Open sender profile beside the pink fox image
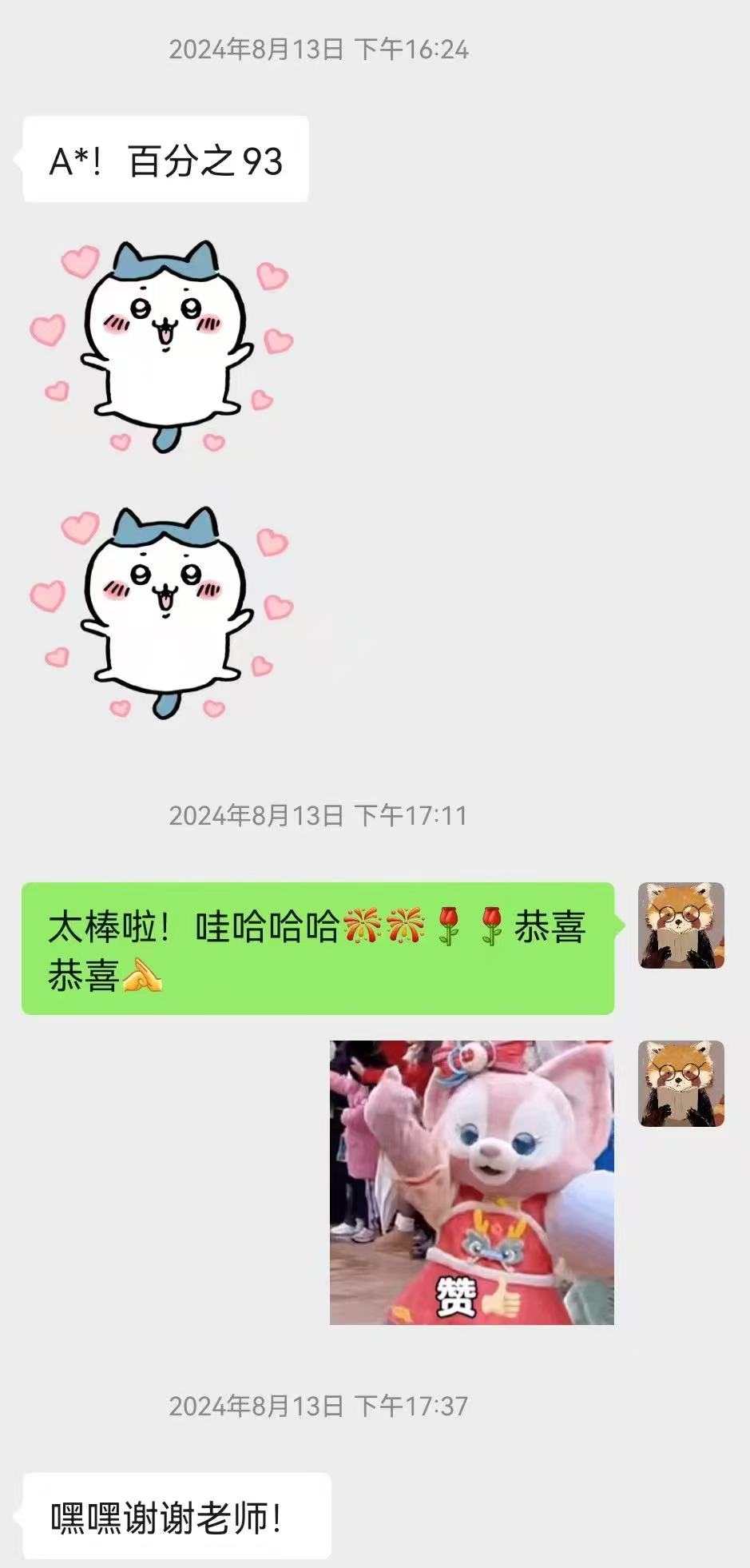This screenshot has width=750, height=1568. (x=681, y=1084)
